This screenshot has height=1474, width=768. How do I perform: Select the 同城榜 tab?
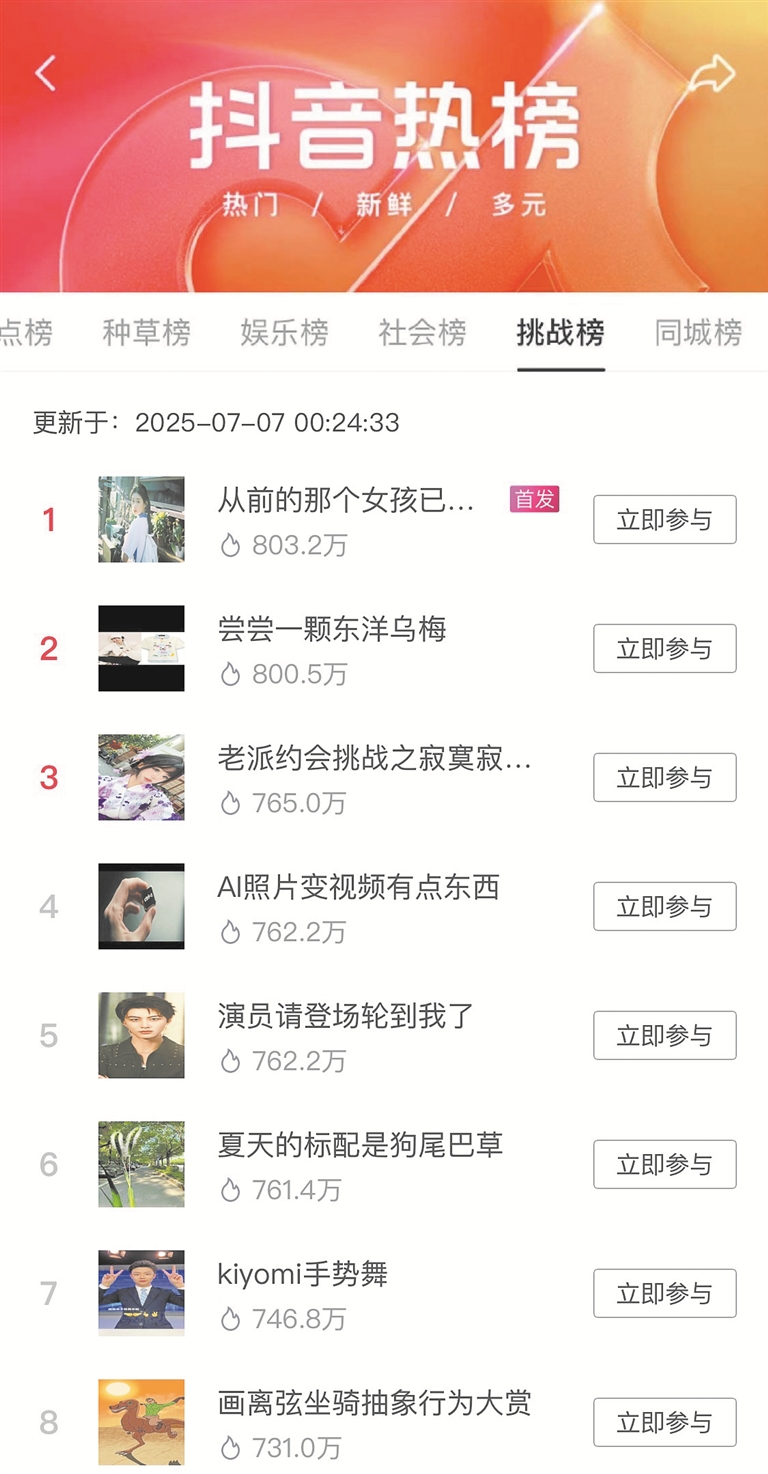[x=698, y=333]
